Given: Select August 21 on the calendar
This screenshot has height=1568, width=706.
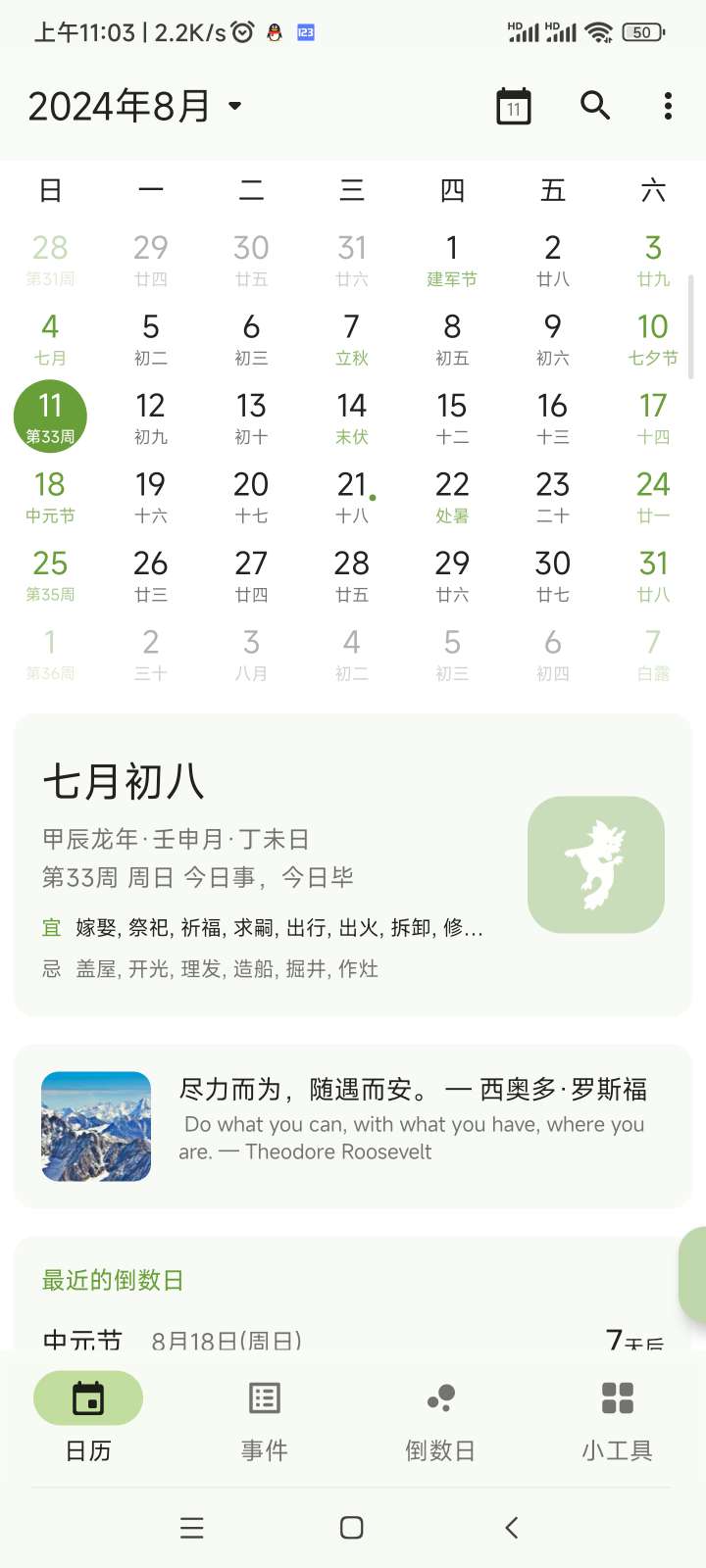Looking at the screenshot, I should tap(351, 496).
